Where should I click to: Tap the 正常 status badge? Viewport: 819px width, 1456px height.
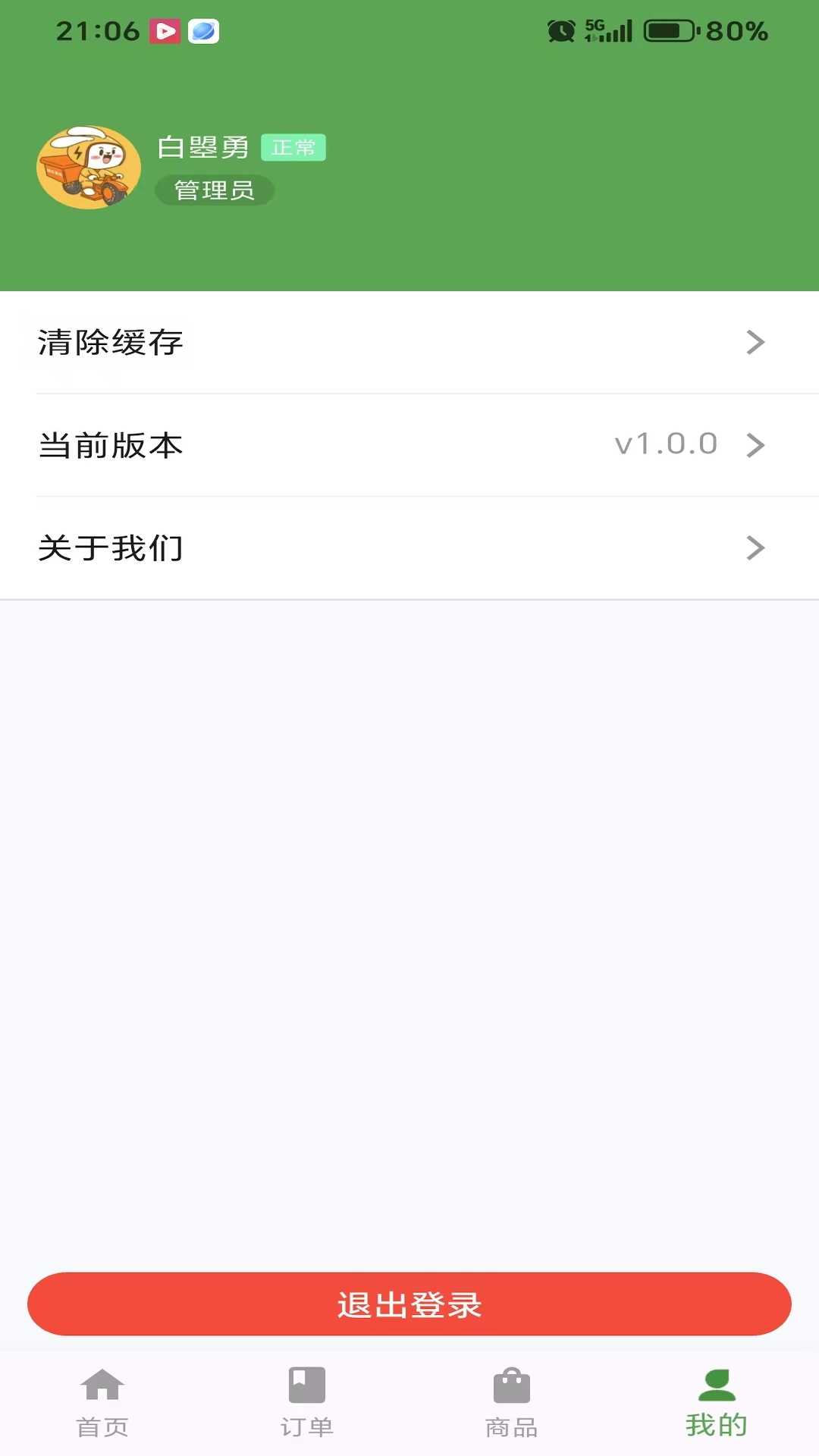point(294,148)
